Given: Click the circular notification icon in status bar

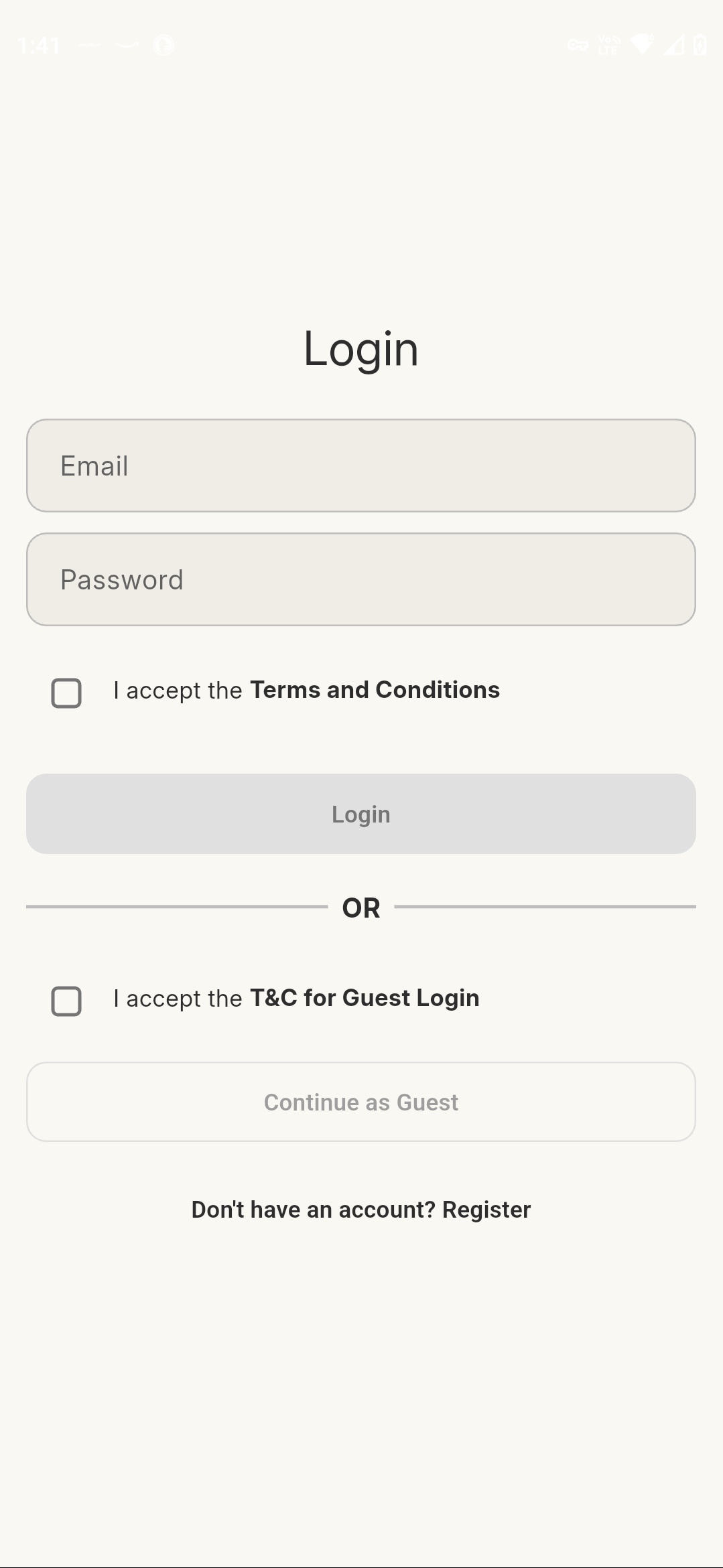Looking at the screenshot, I should [x=163, y=46].
